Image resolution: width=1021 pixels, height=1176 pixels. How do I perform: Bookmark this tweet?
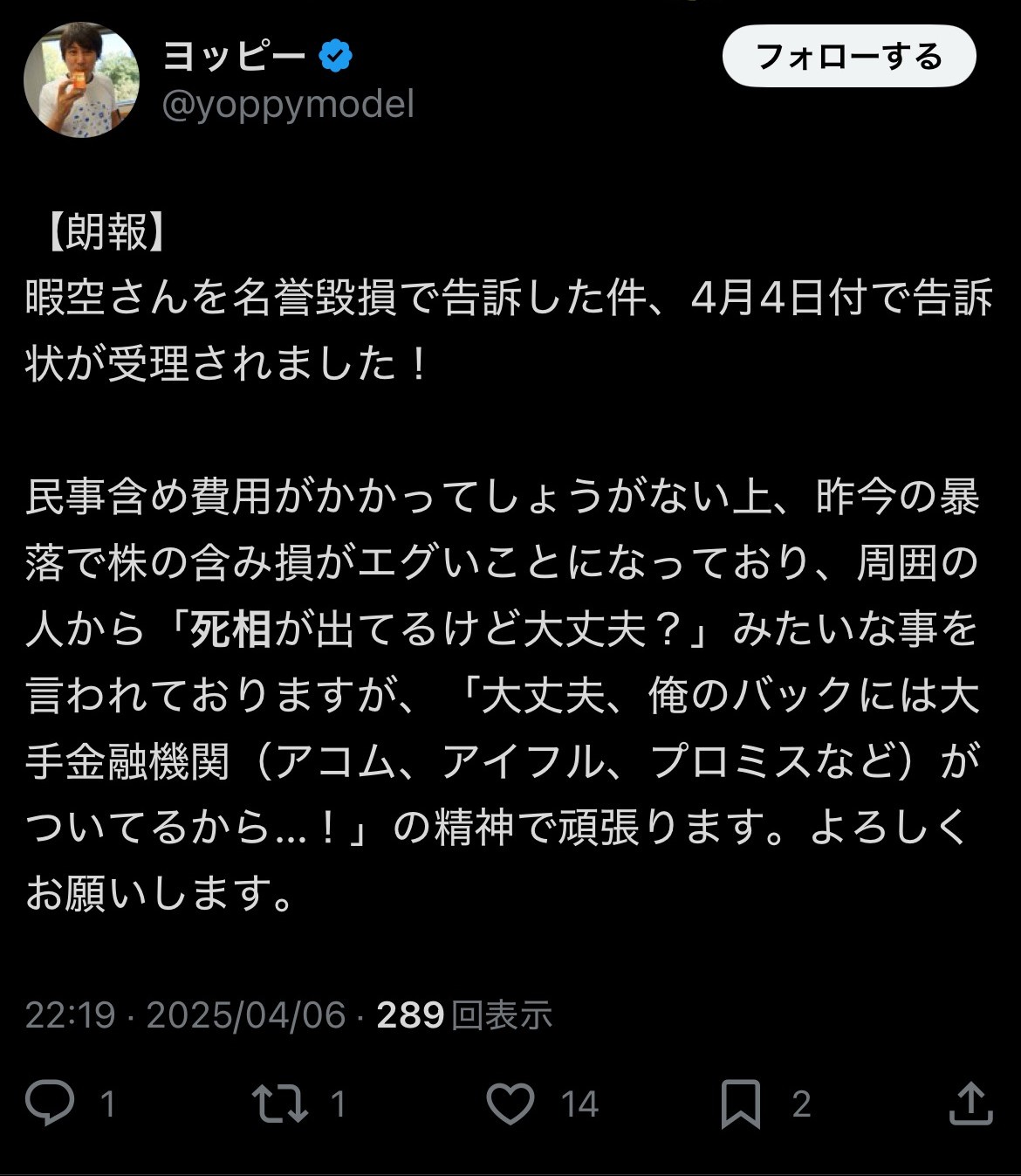point(741,1104)
